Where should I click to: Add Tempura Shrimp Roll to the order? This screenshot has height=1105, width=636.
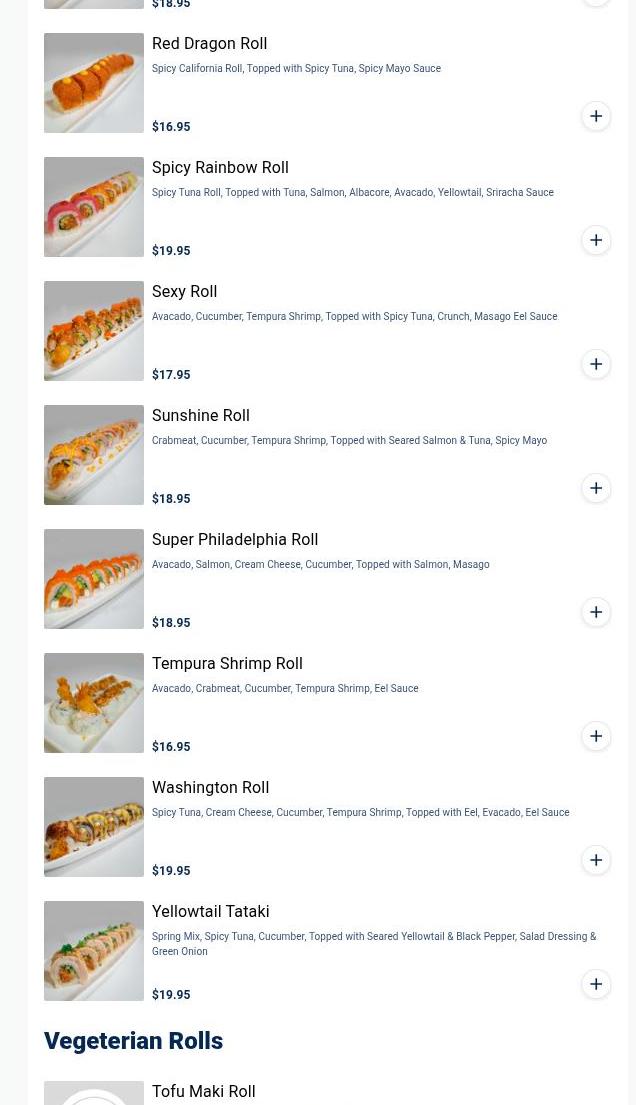pyautogui.click(x=596, y=736)
